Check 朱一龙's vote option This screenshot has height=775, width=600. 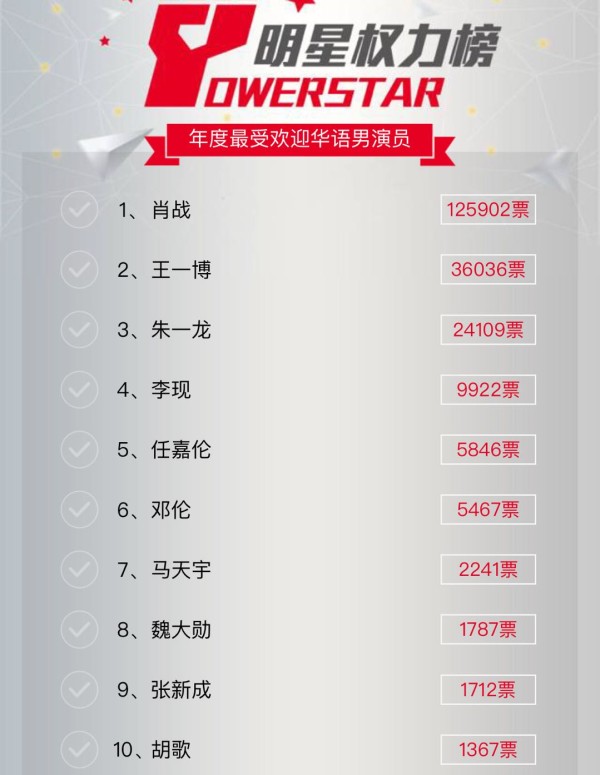pyautogui.click(x=79, y=330)
